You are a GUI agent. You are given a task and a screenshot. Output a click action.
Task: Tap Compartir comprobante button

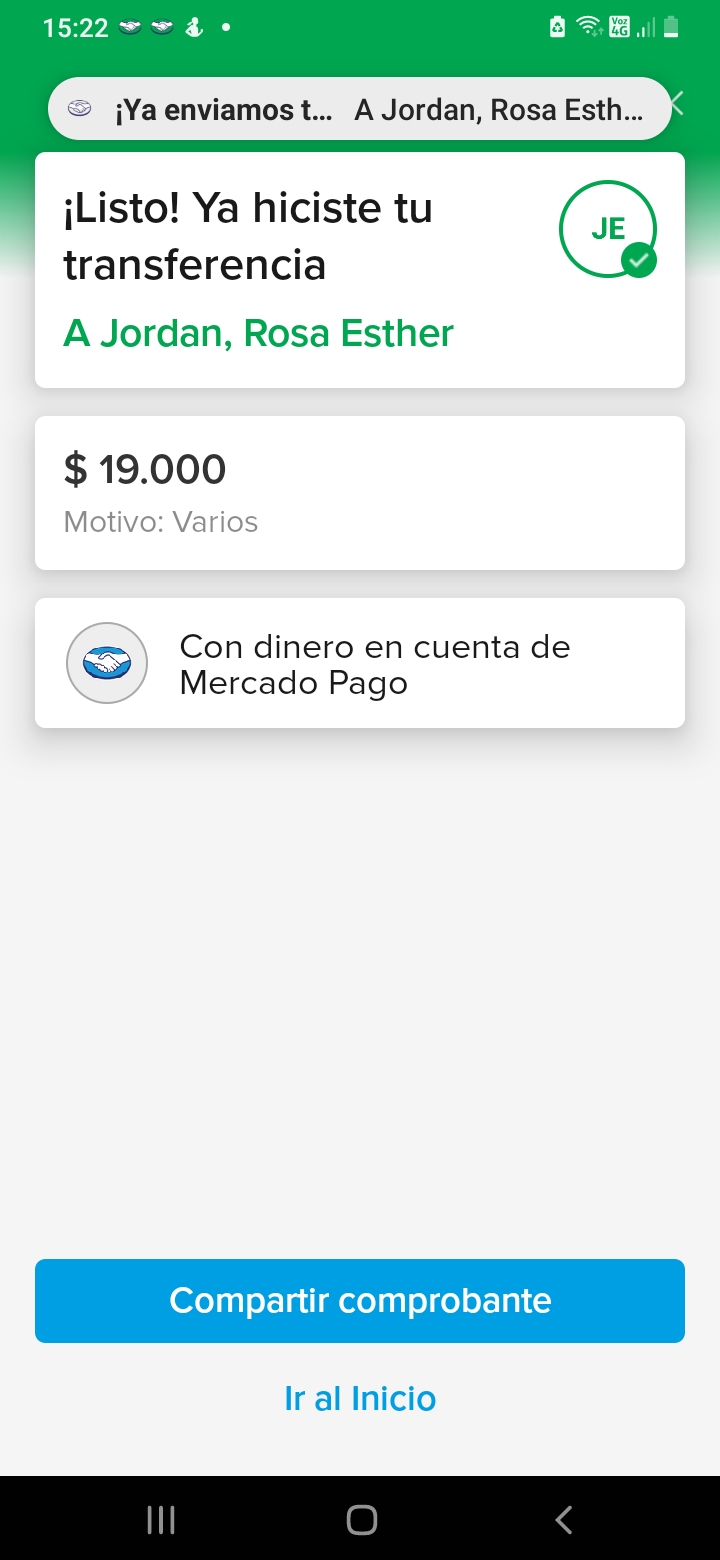click(360, 1300)
